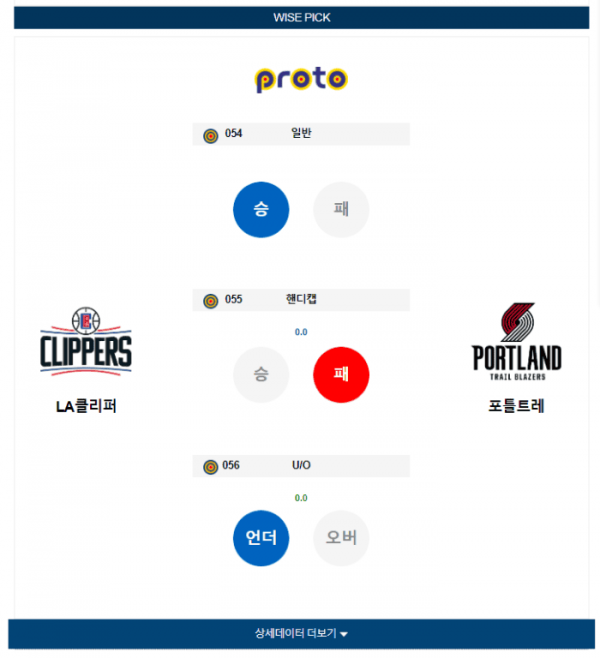600x658 pixels.
Task: Choose the red 패 under 핸디캡
Action: point(341,375)
